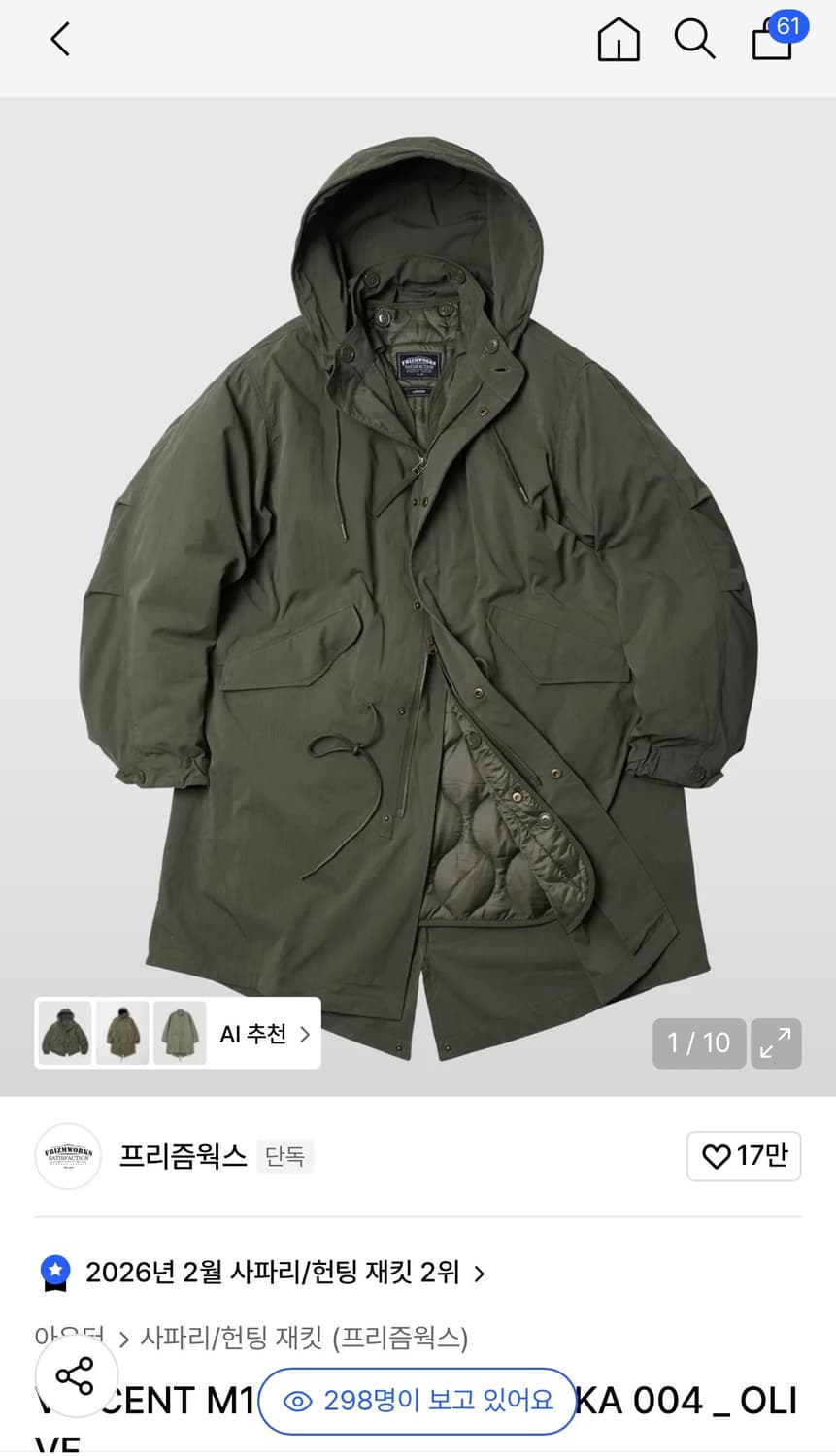Select the 아웃더 breadcrumb category
Viewport: 836px width, 1456px height.
[x=71, y=1338]
